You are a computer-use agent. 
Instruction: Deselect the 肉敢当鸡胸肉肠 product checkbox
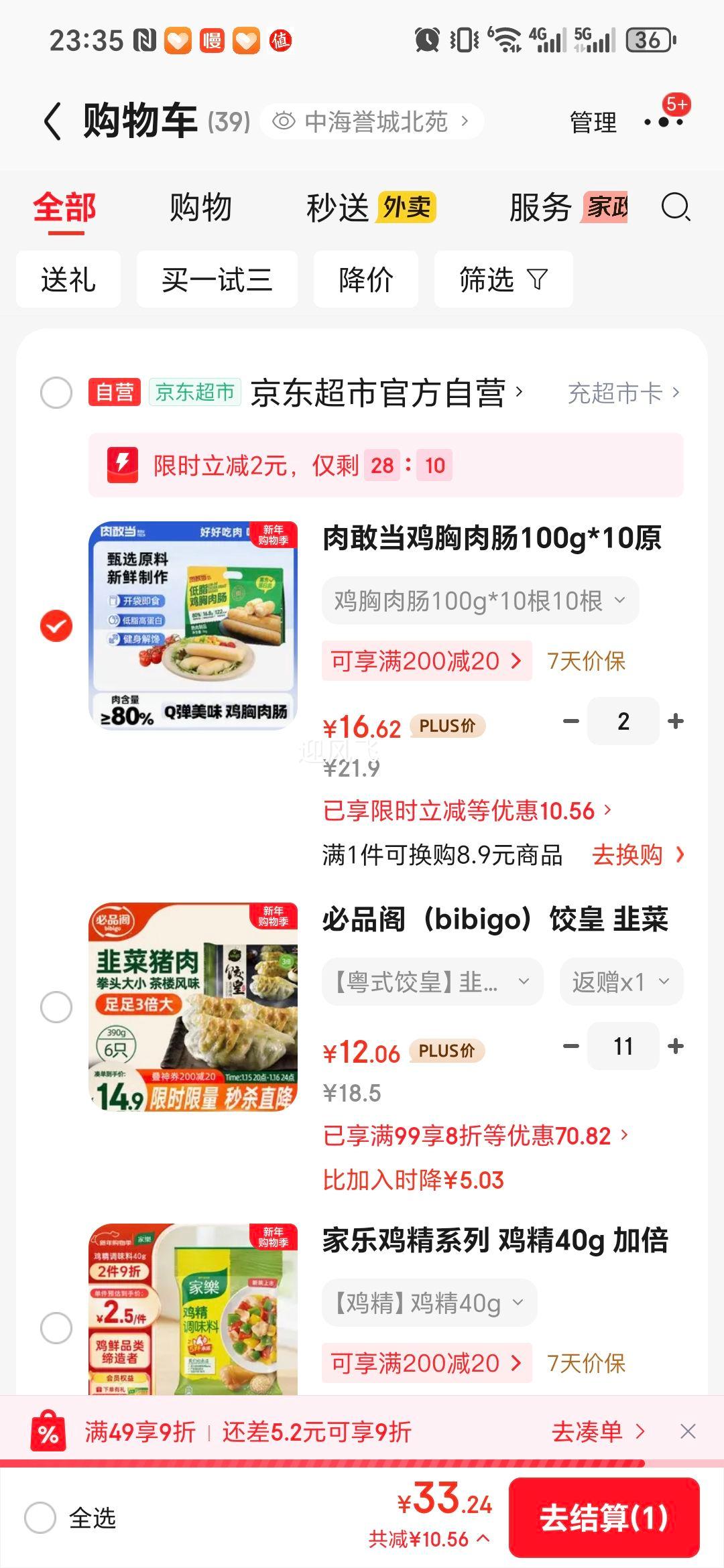pos(57,625)
